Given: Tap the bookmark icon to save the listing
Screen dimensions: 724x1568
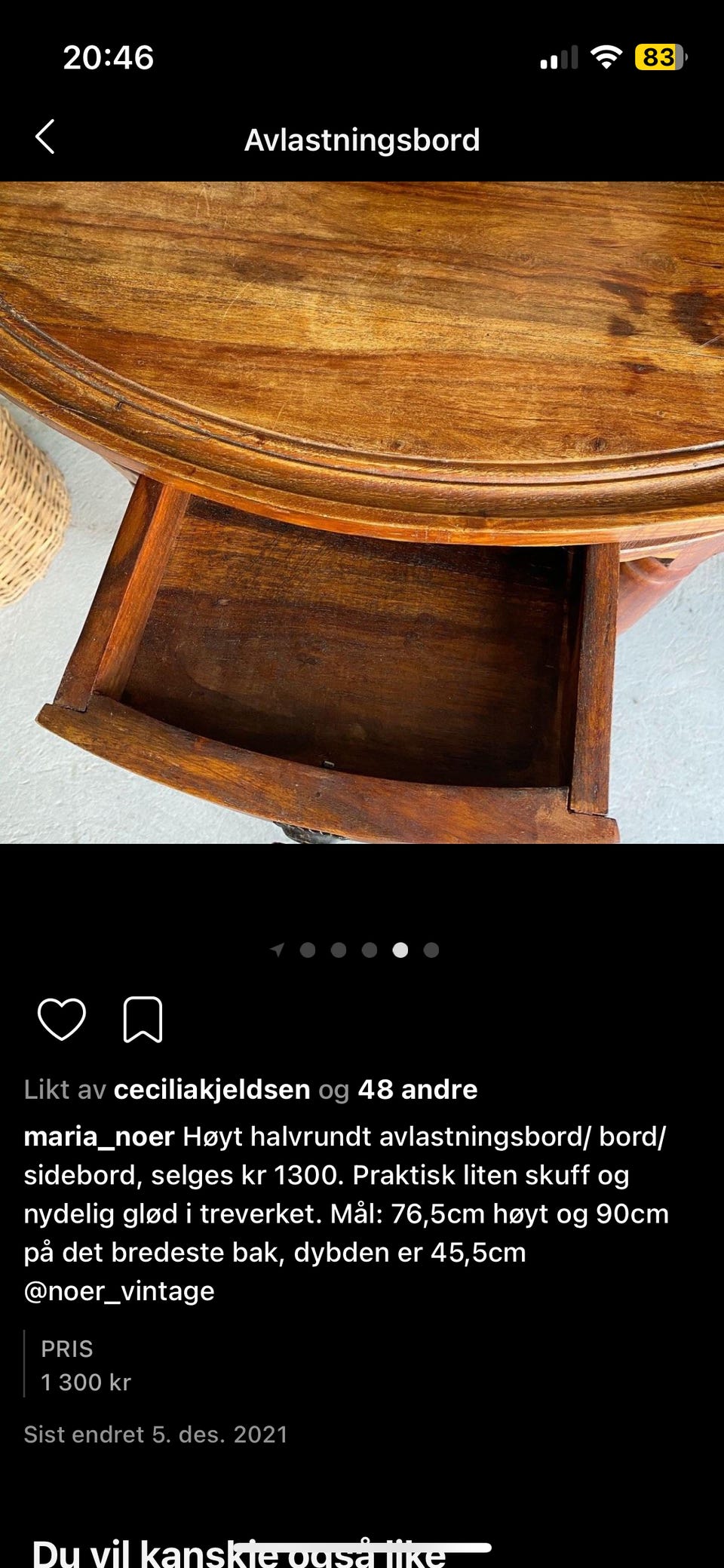Looking at the screenshot, I should coord(143,1020).
